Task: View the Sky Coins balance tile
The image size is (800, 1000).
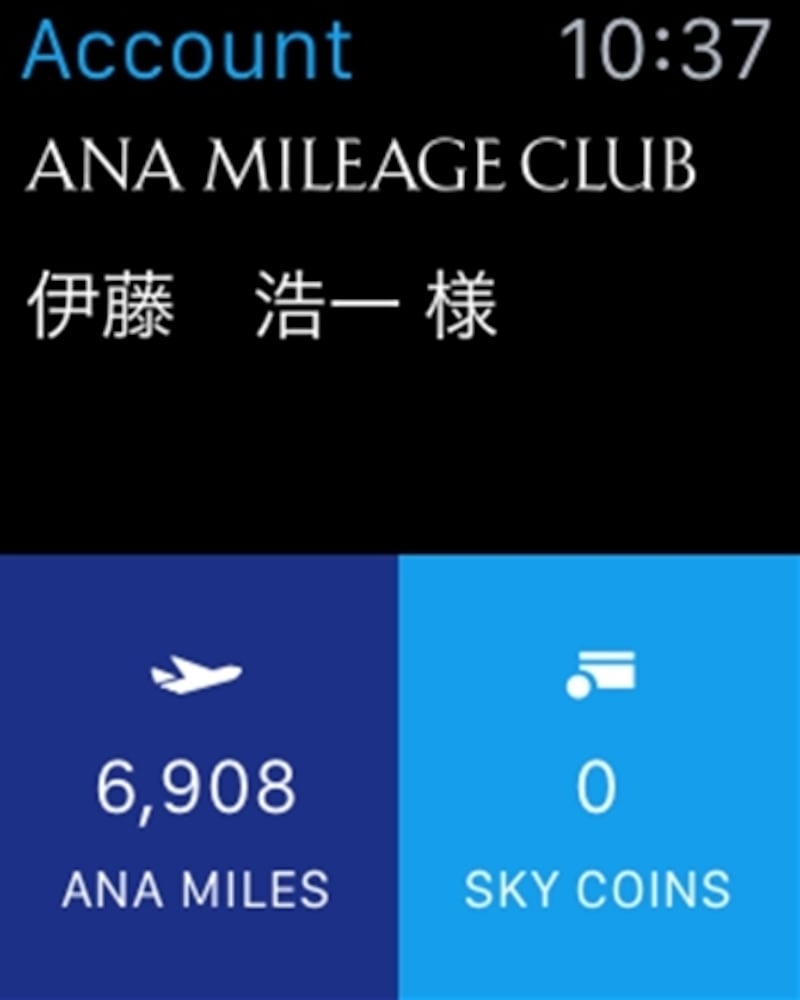Action: click(x=599, y=778)
